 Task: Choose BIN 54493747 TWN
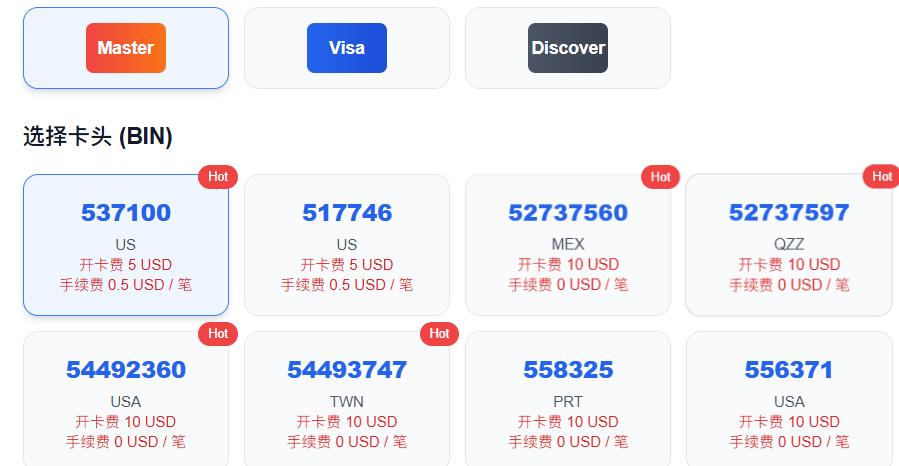[347, 400]
